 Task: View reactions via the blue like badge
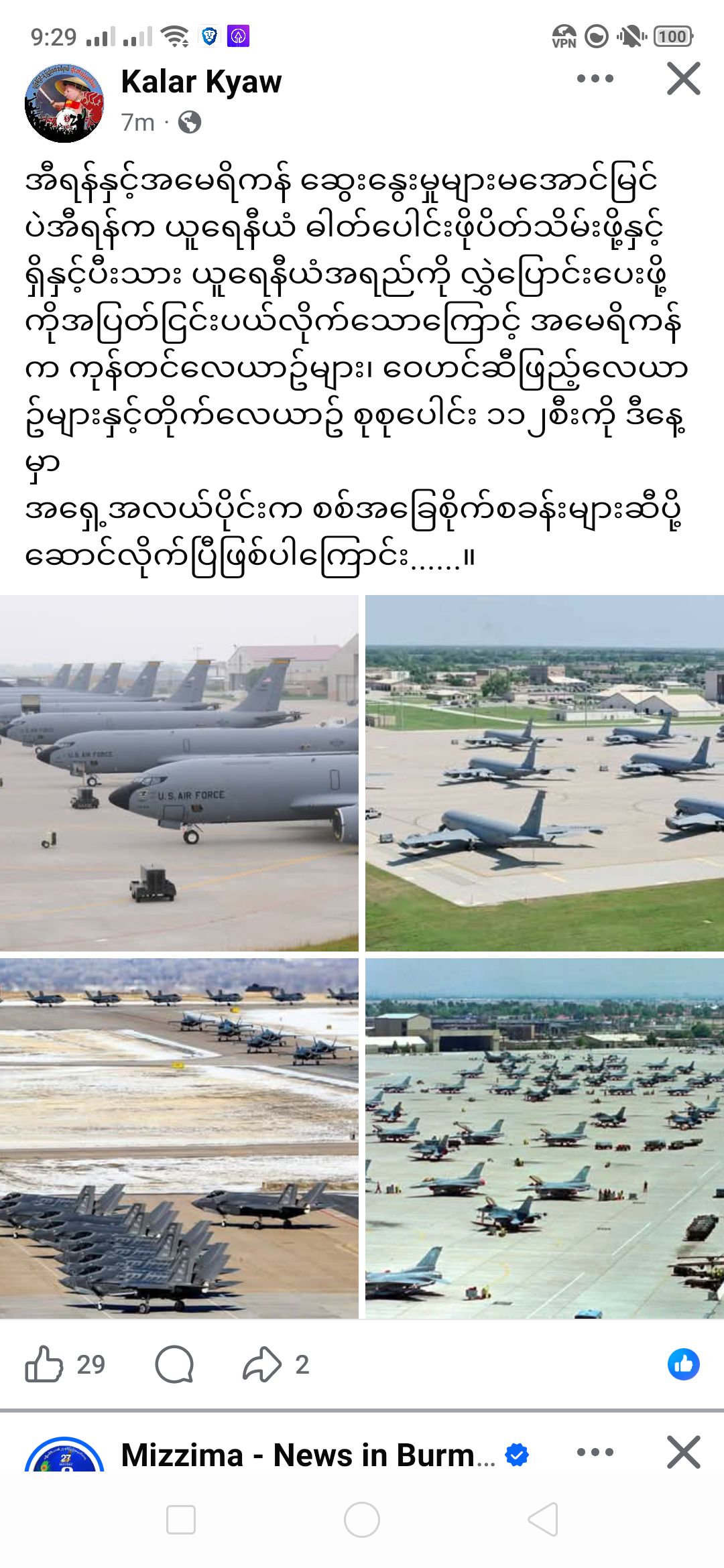click(x=683, y=1364)
